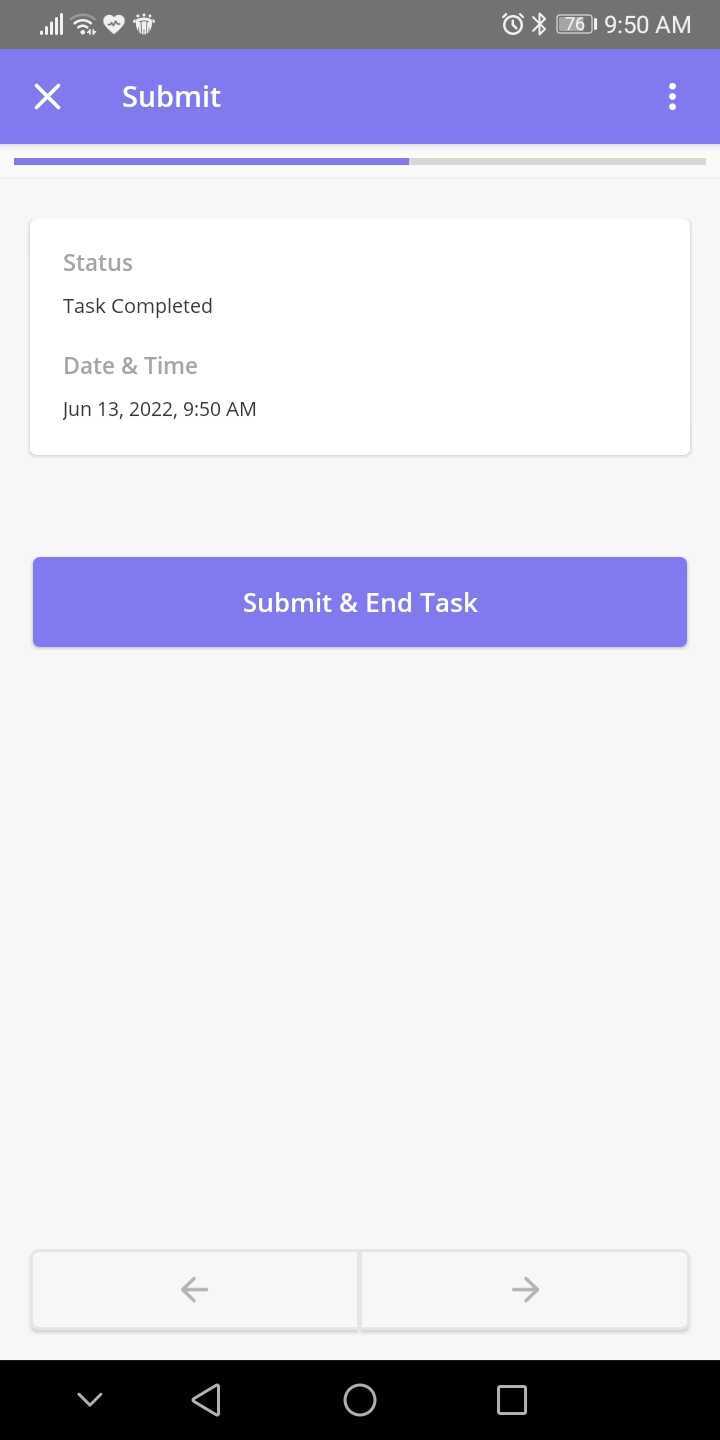Image resolution: width=720 pixels, height=1440 pixels.
Task: Tap the Android back triangle button
Action: point(206,1399)
